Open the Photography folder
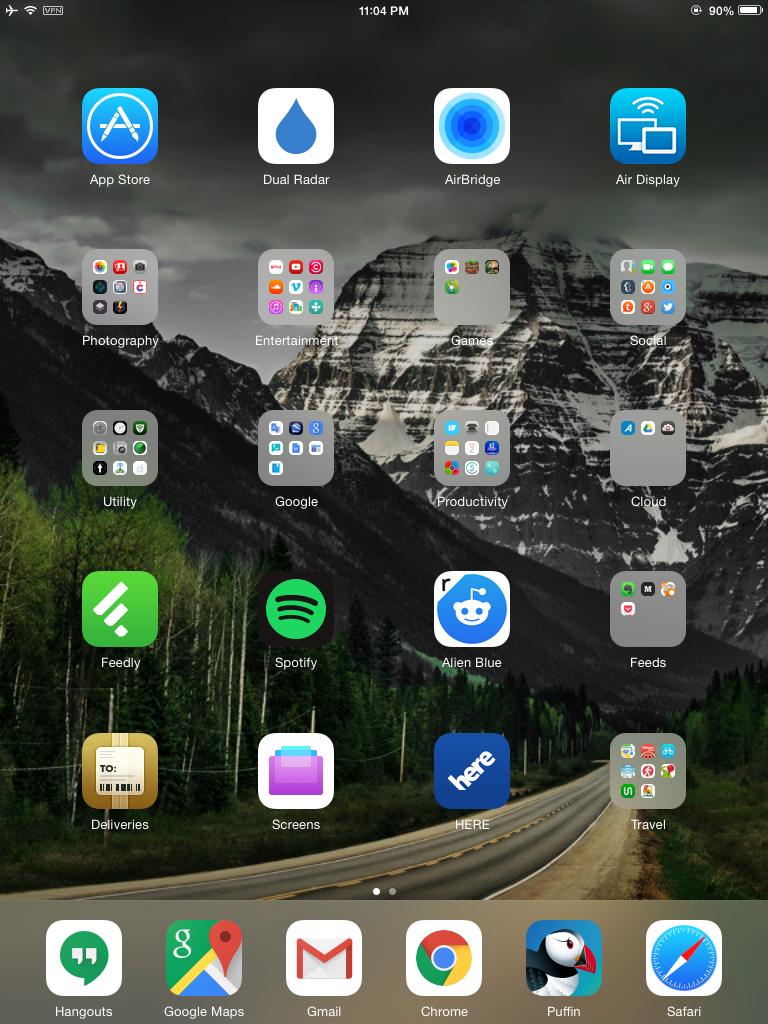This screenshot has width=768, height=1024. tap(120, 287)
